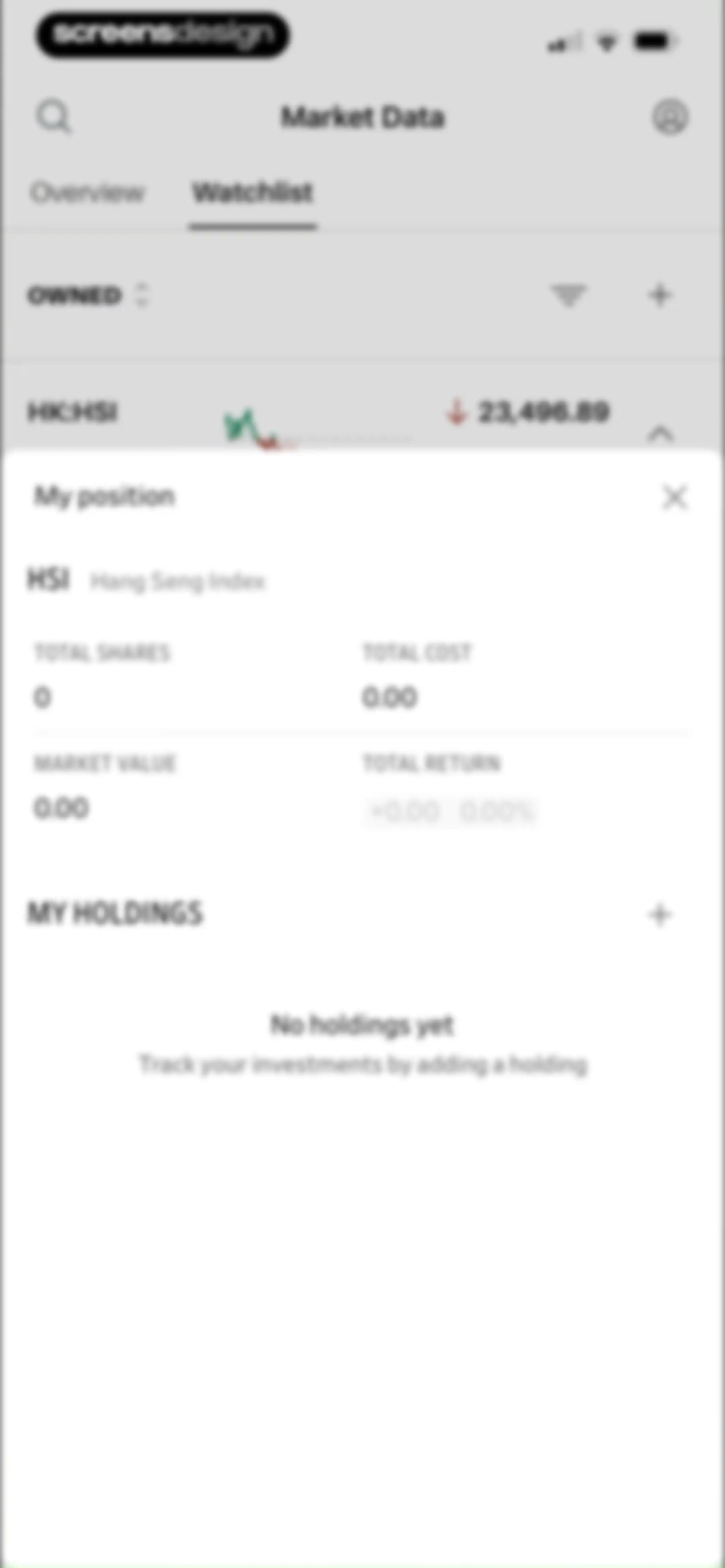Add a symbol to the watchlist
This screenshot has width=725, height=1568.
(x=660, y=296)
